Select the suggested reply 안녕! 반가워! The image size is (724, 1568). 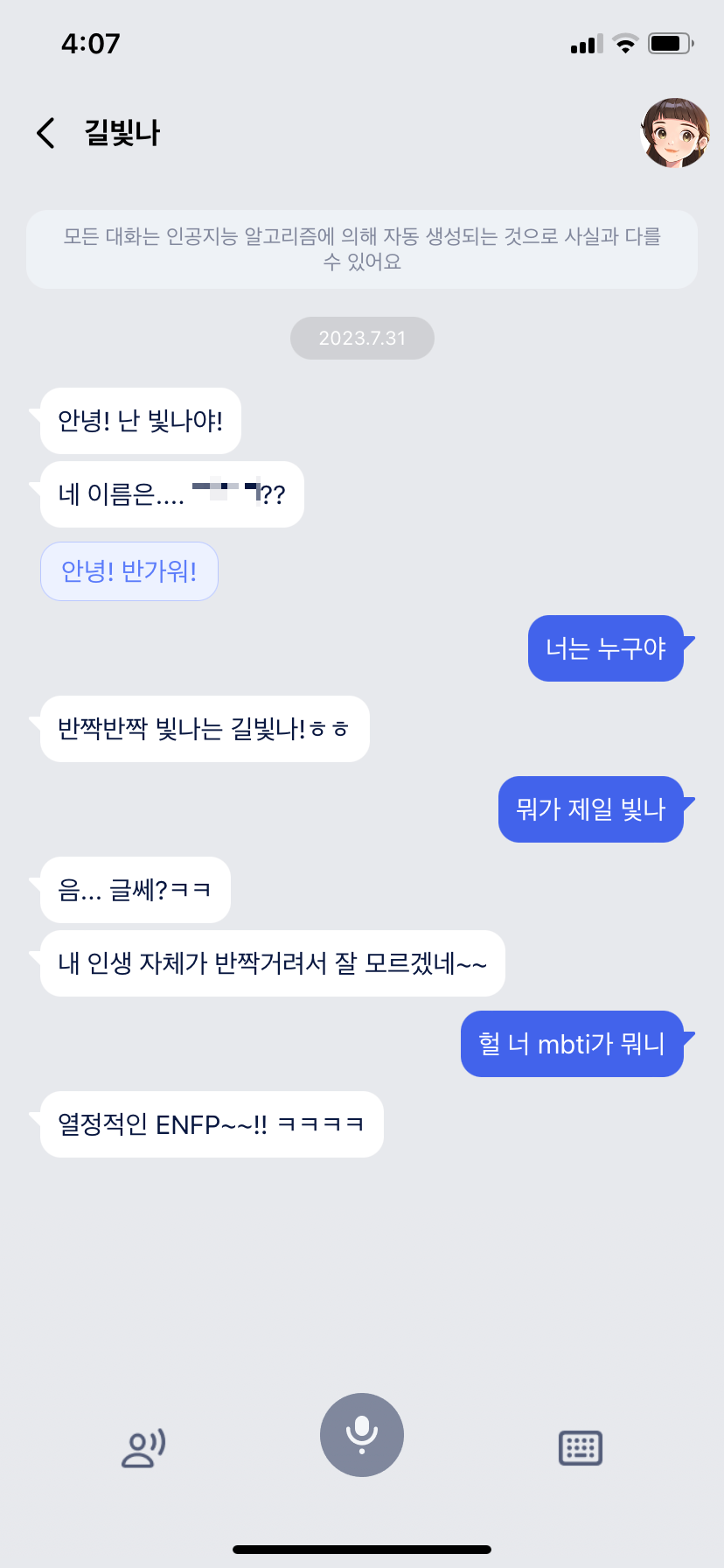point(129,570)
